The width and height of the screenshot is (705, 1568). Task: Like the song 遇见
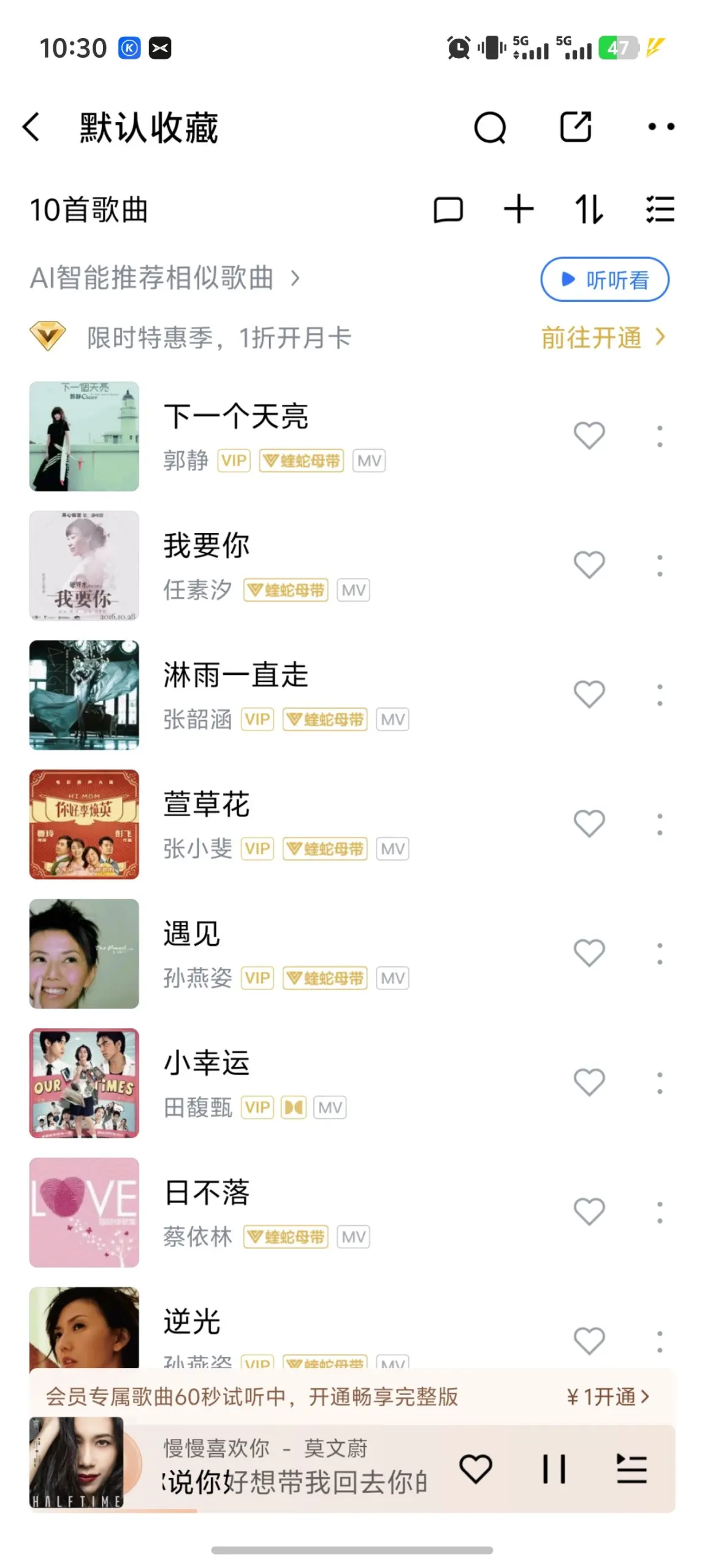tap(589, 953)
